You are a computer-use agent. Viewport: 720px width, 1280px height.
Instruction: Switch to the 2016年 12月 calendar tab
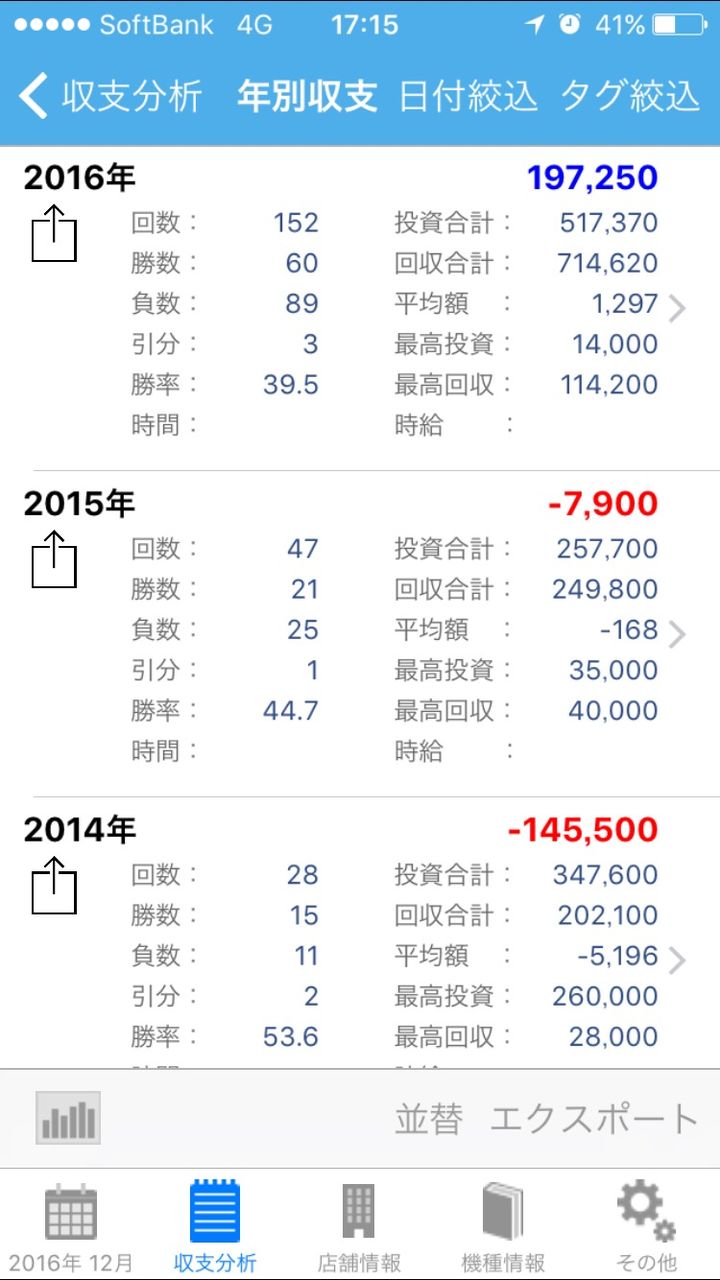71,1227
